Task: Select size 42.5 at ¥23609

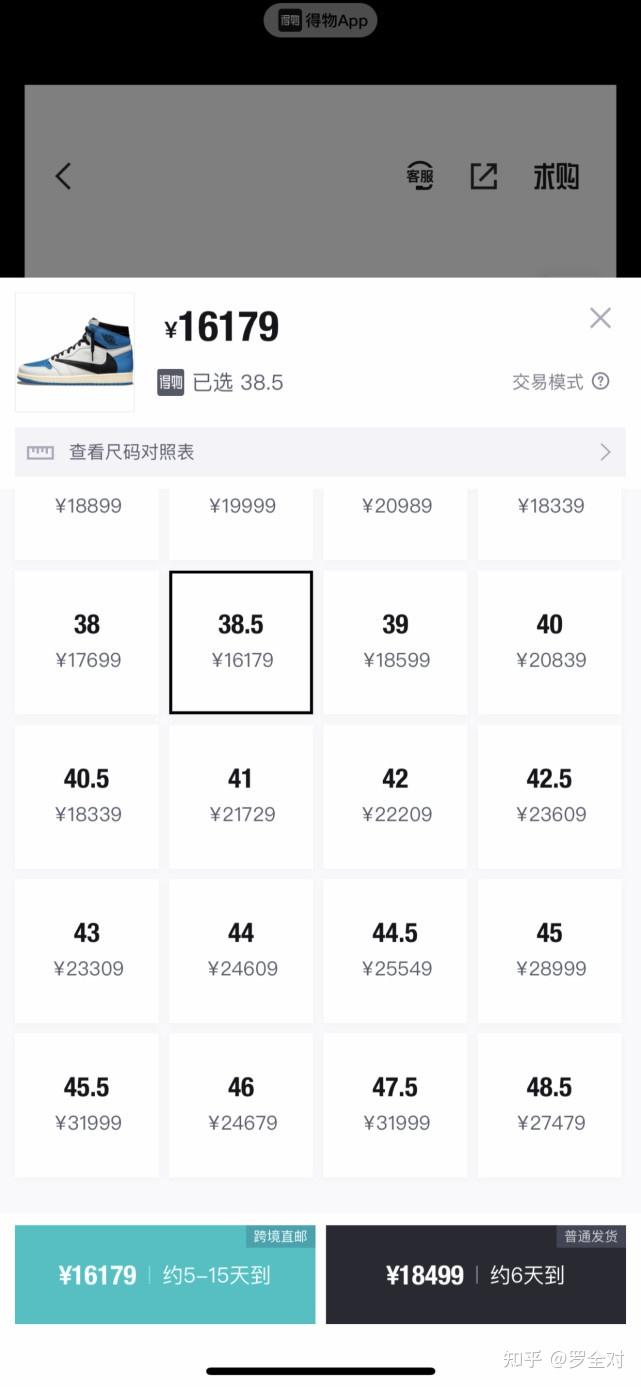Action: click(549, 796)
